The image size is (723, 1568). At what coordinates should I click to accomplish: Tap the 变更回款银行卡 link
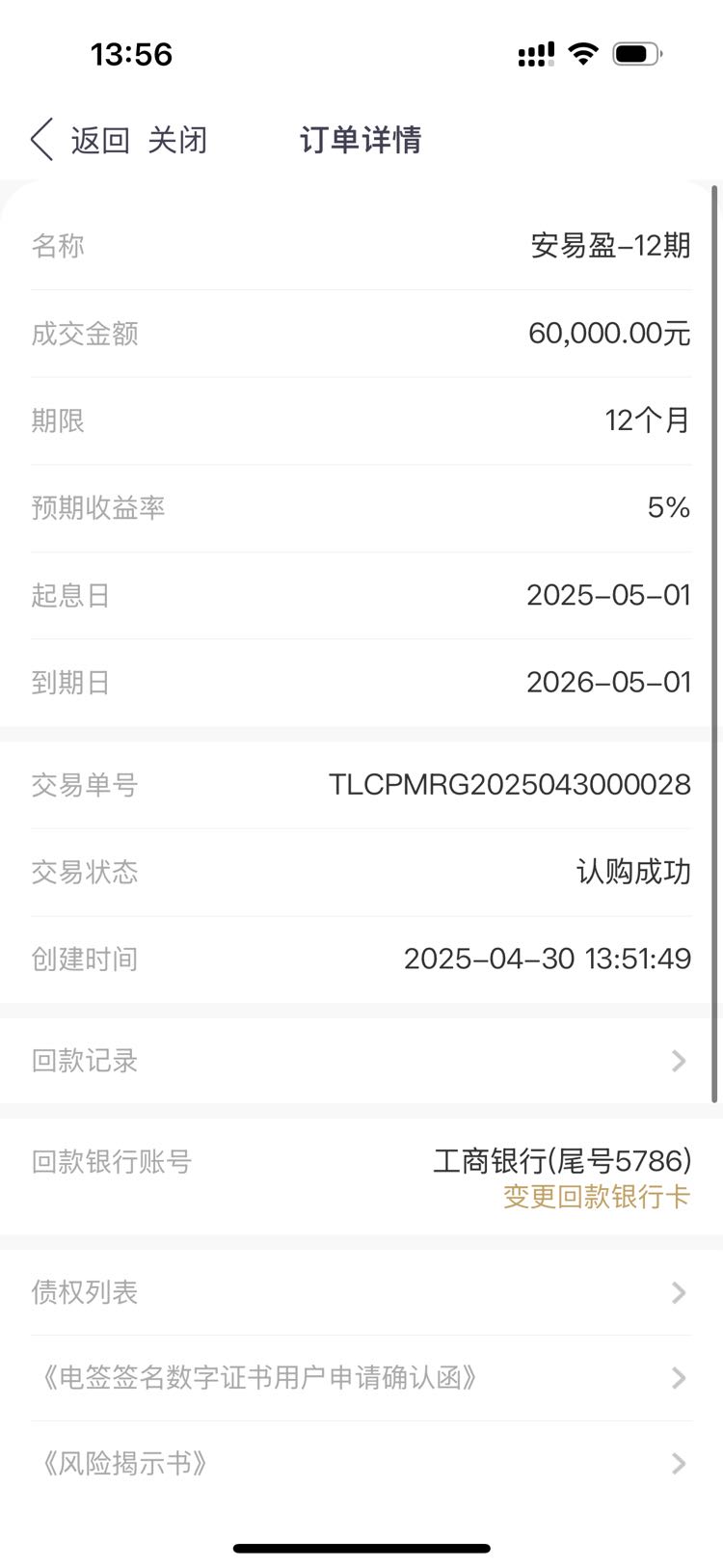click(597, 1197)
